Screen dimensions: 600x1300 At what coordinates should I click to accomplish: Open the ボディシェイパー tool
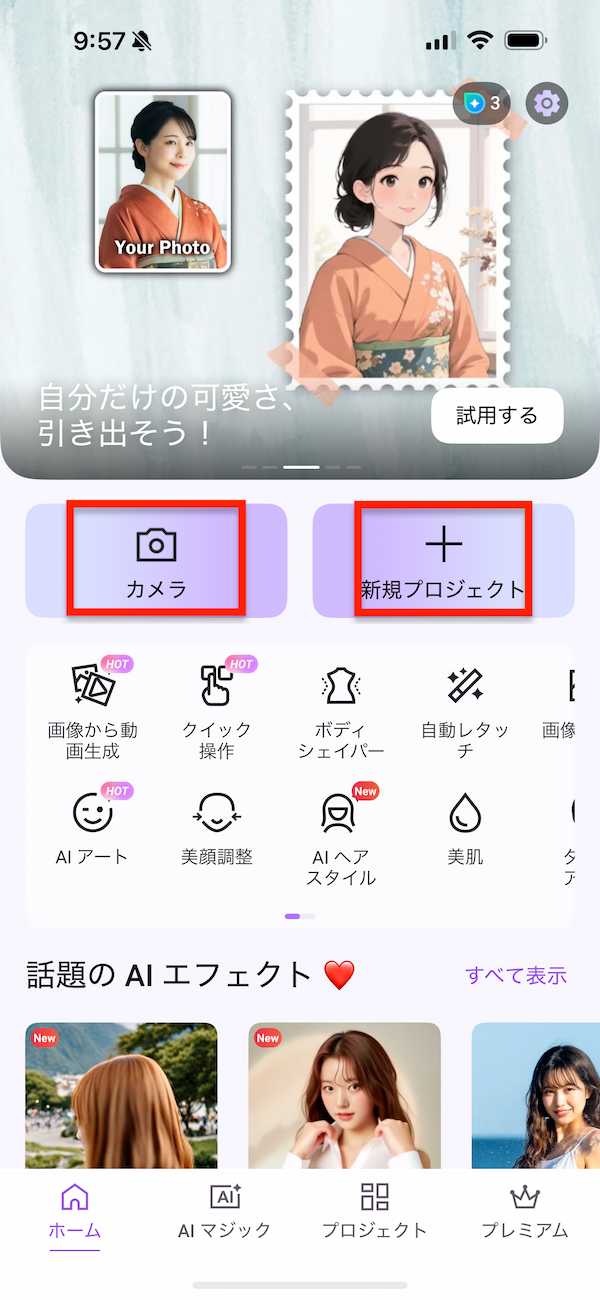click(x=341, y=710)
